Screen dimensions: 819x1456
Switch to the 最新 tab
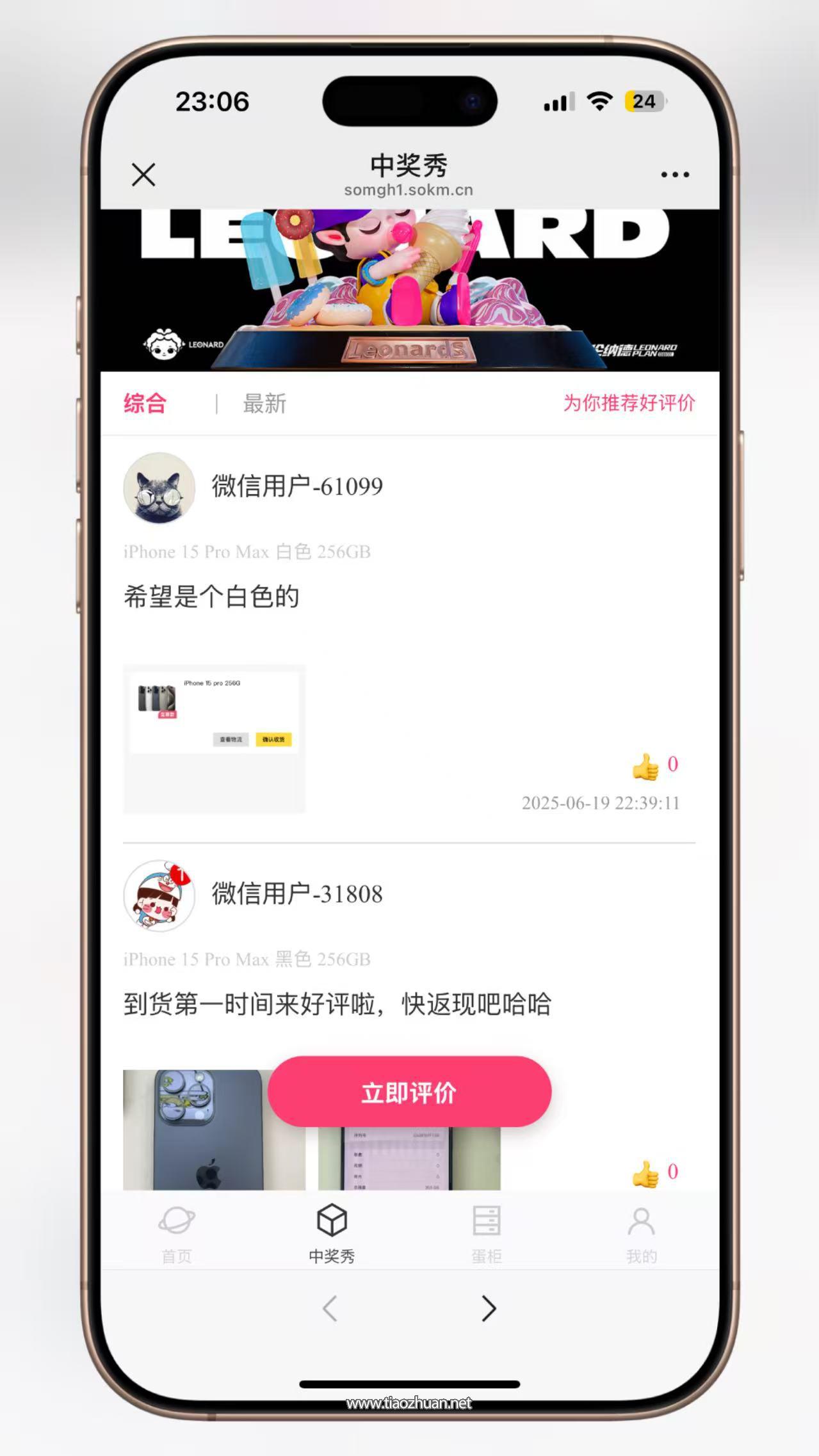264,404
